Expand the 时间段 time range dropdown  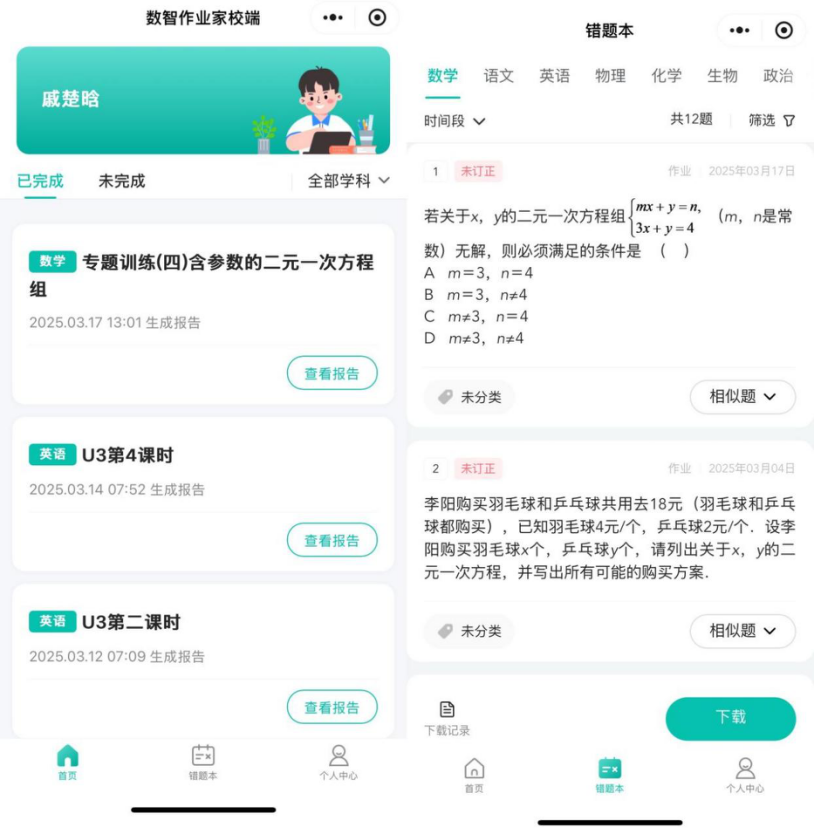coord(455,121)
